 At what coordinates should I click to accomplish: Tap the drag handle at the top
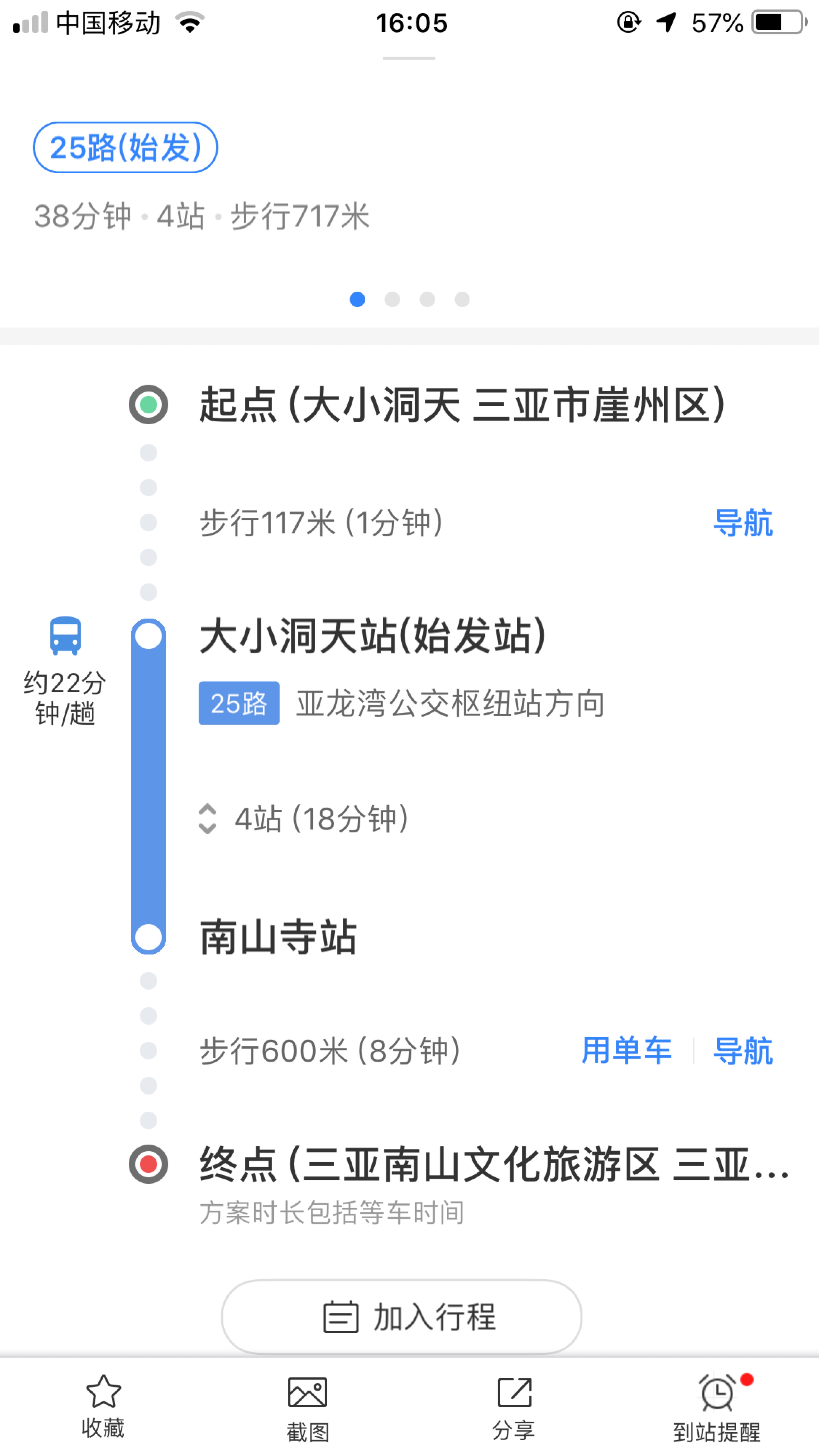409,58
